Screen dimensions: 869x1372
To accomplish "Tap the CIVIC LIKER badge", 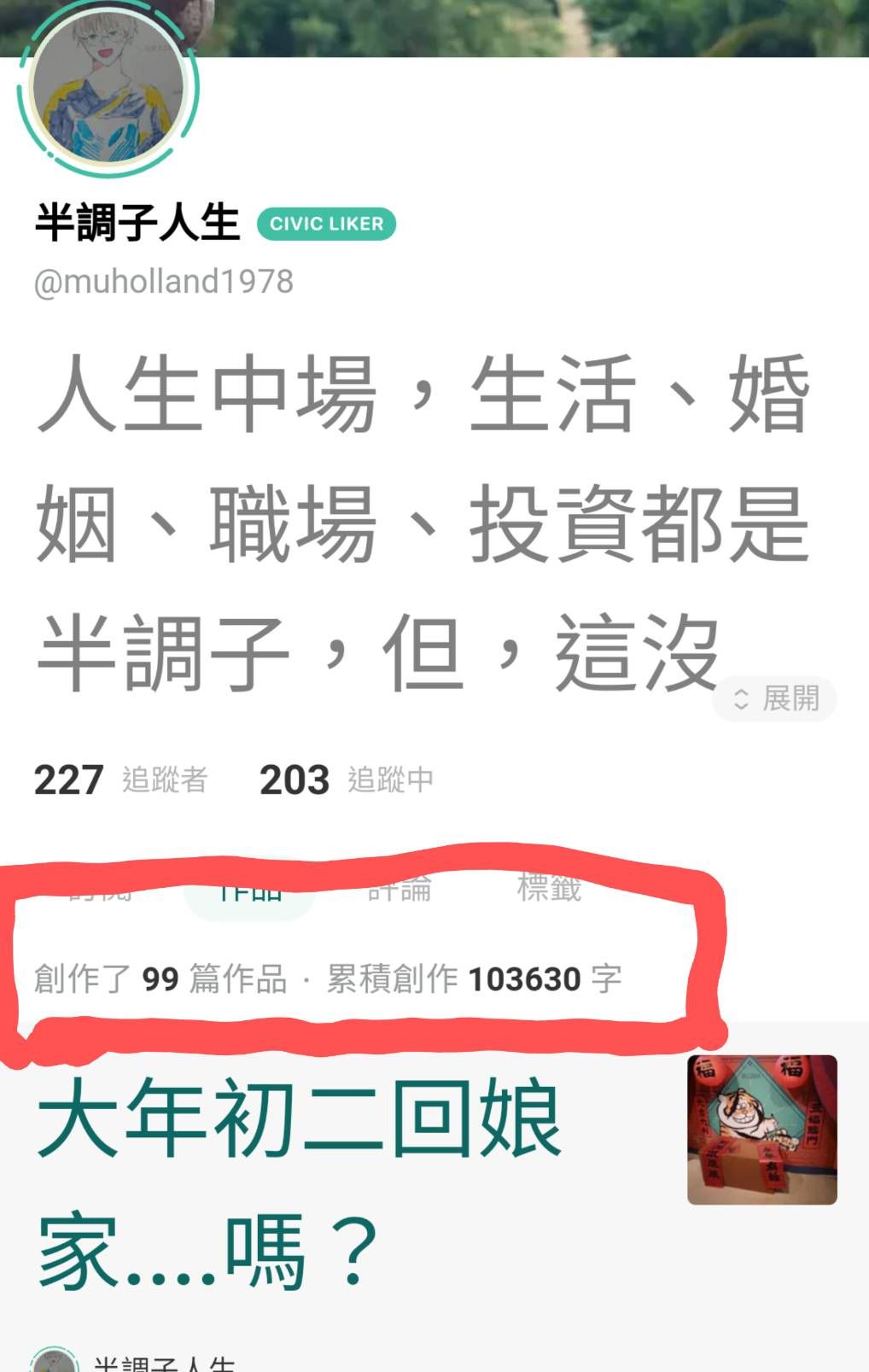I will pos(327,224).
